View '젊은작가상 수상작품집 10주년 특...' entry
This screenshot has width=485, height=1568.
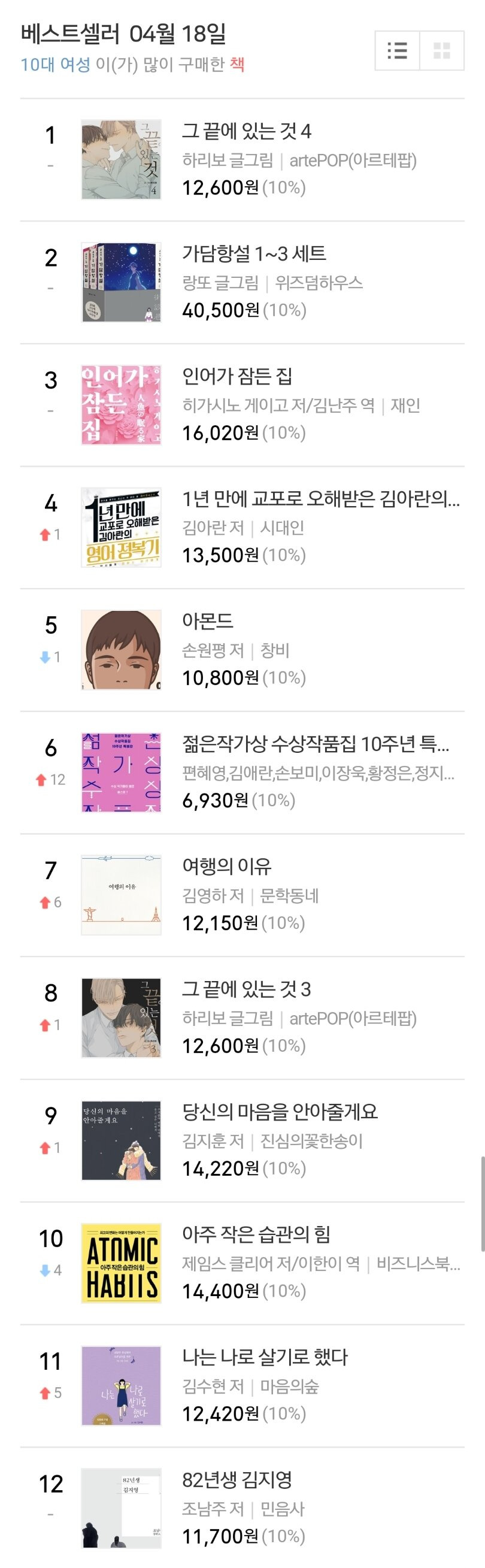coord(315,744)
